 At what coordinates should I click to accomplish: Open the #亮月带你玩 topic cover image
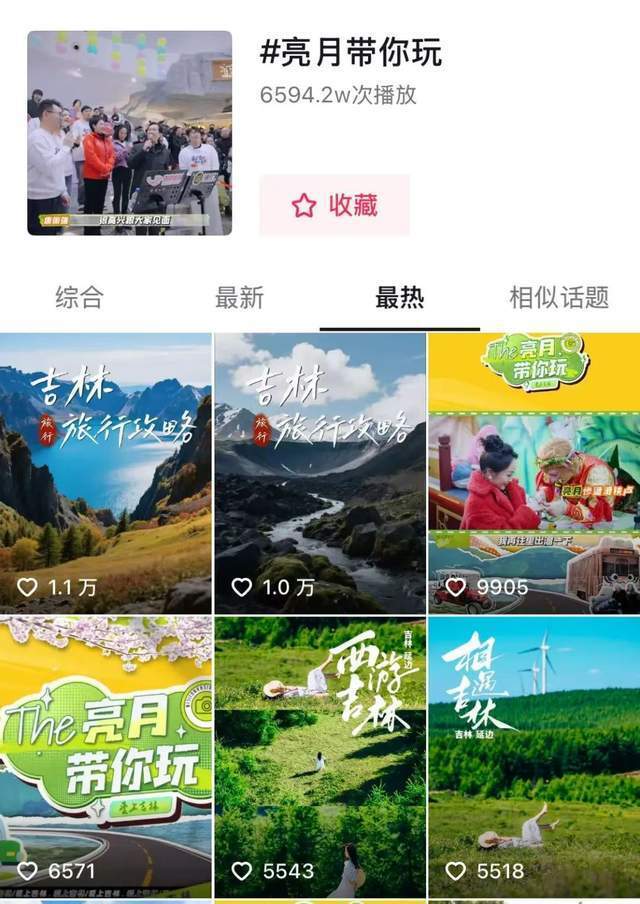point(130,133)
